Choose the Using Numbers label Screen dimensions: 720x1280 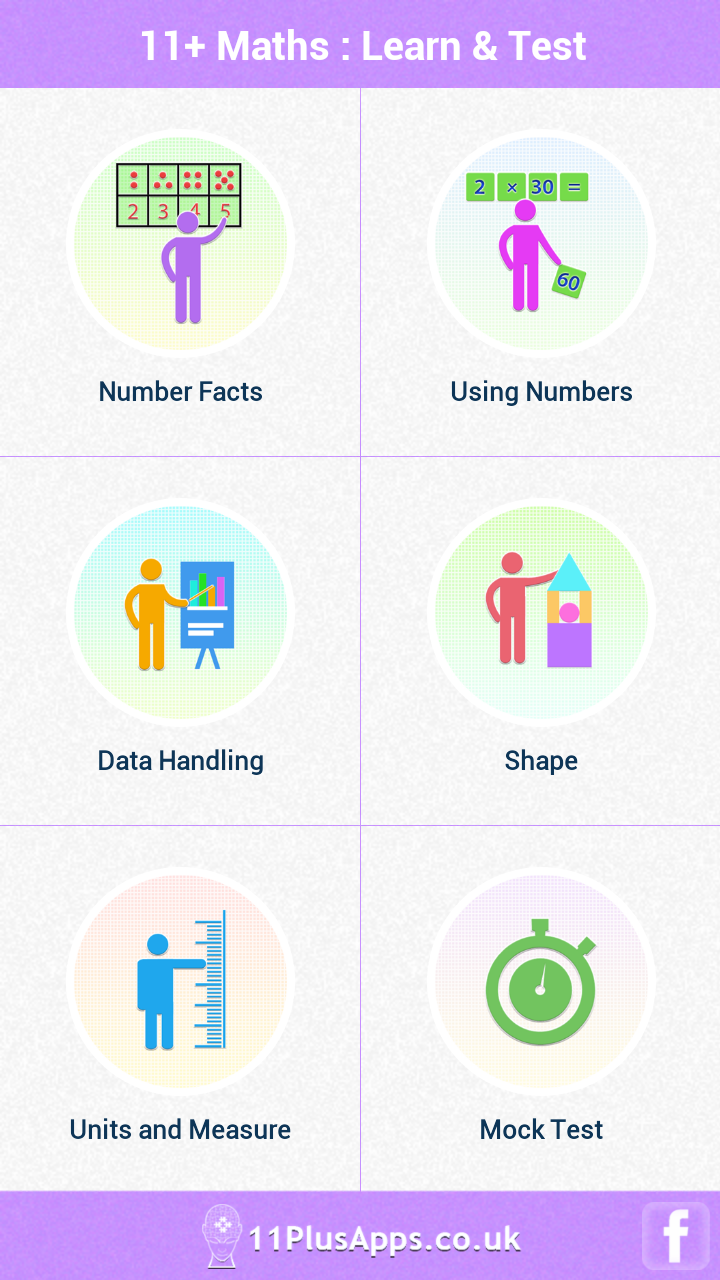pyautogui.click(x=540, y=391)
